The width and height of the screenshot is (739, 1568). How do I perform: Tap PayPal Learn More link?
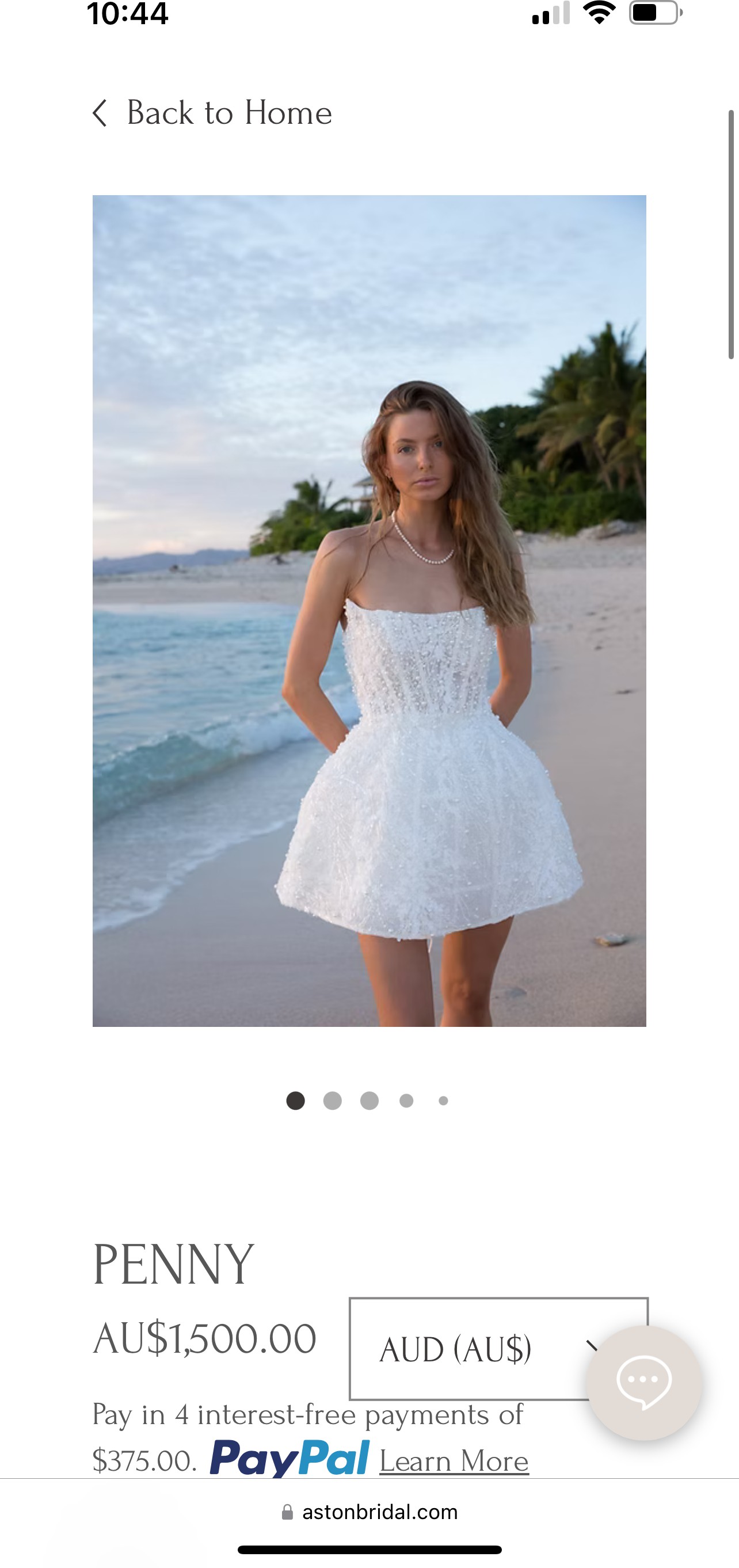(x=454, y=1462)
